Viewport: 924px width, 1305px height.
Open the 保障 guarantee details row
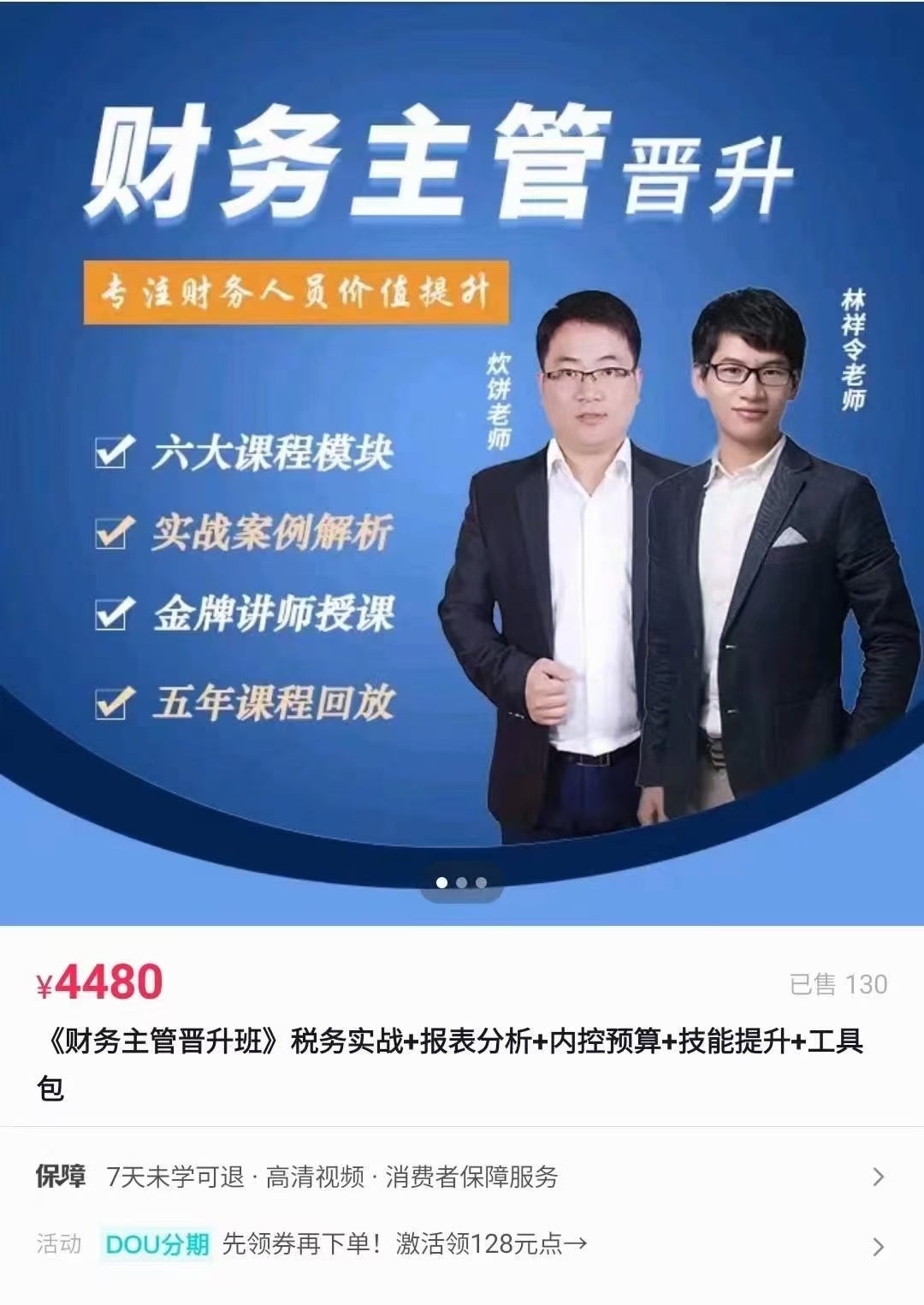coord(462,1177)
